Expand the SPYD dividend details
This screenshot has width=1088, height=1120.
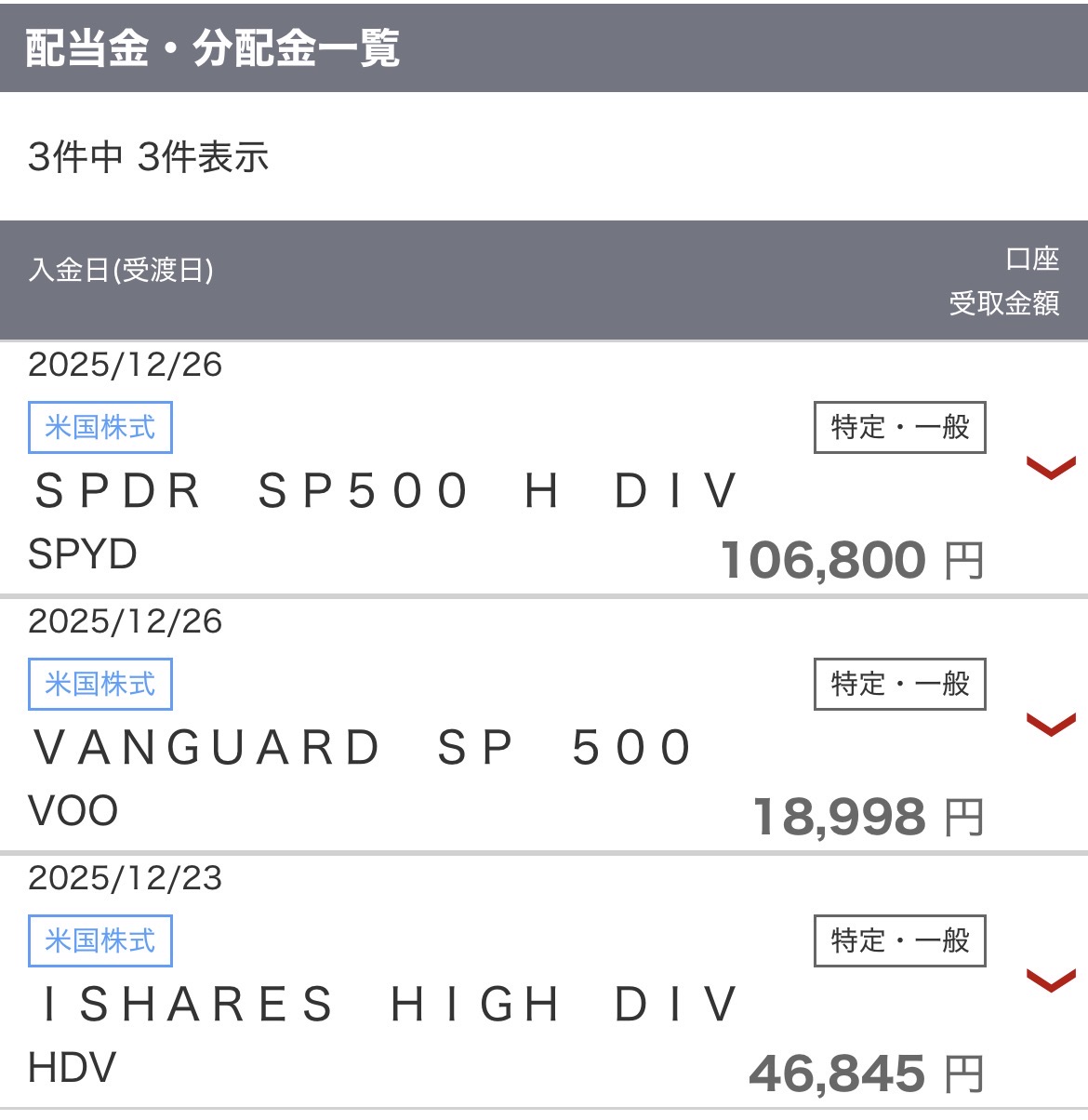[1050, 468]
